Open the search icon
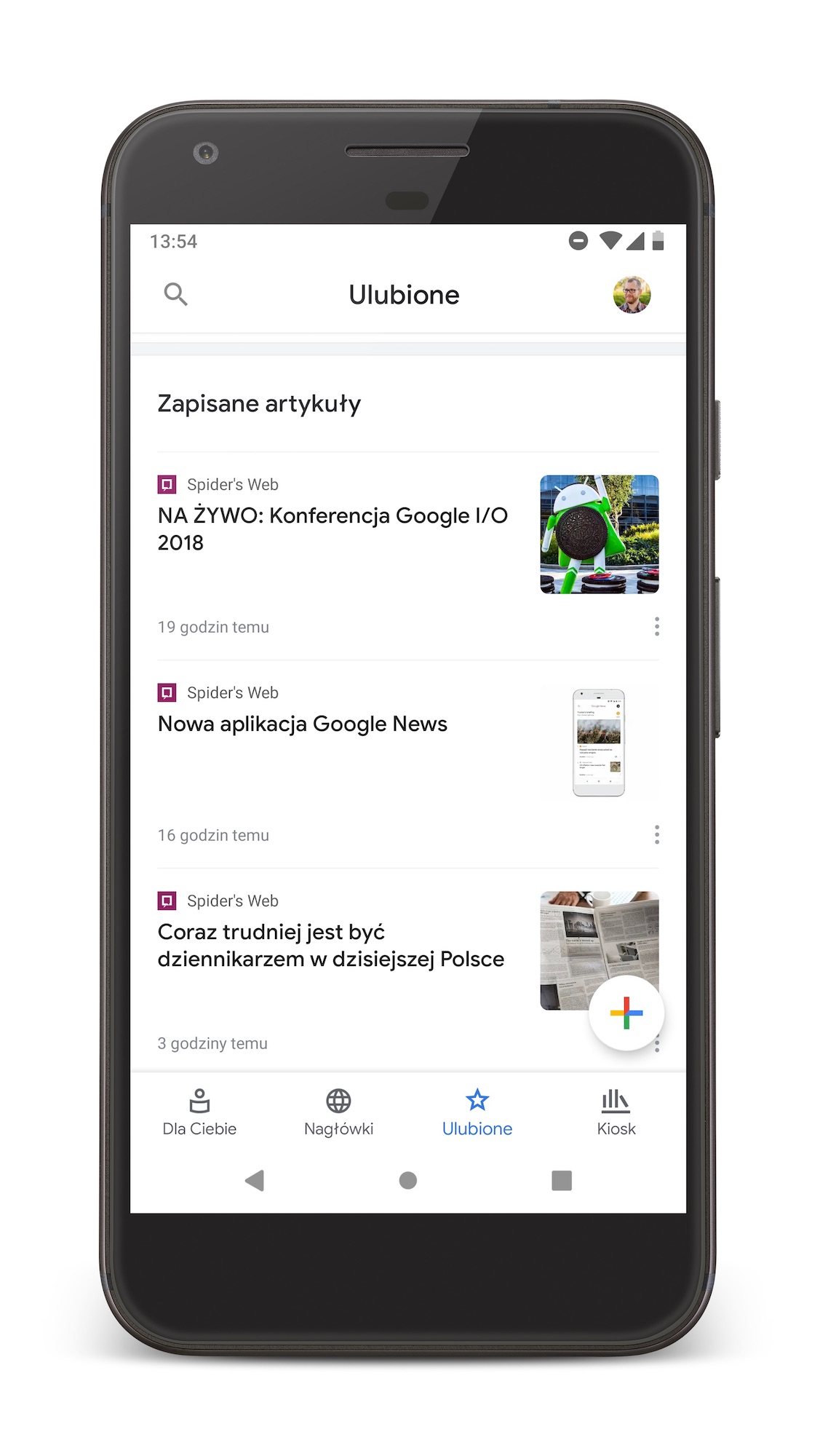 [175, 294]
